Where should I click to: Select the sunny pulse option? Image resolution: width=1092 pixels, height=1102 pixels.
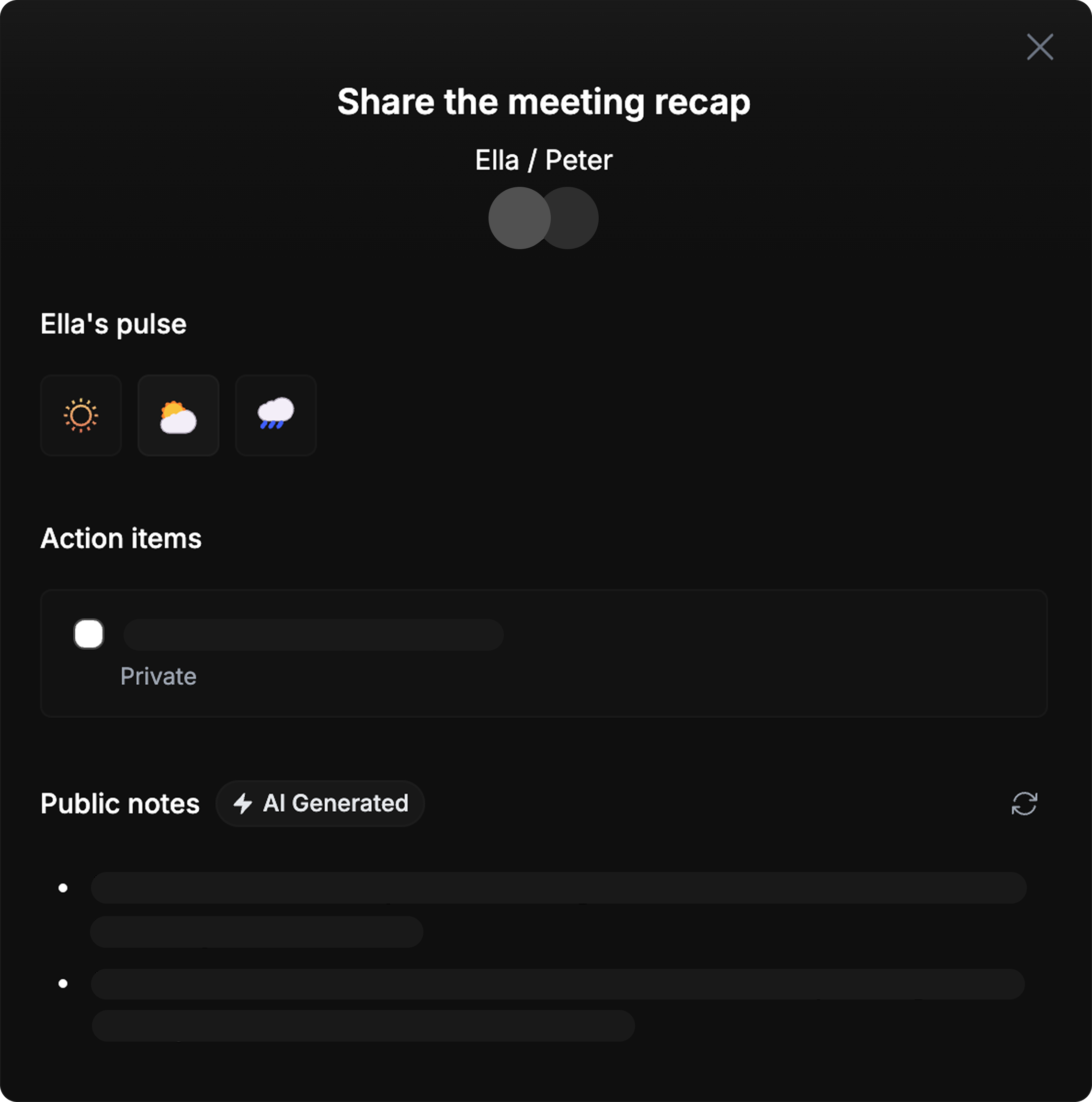[81, 415]
